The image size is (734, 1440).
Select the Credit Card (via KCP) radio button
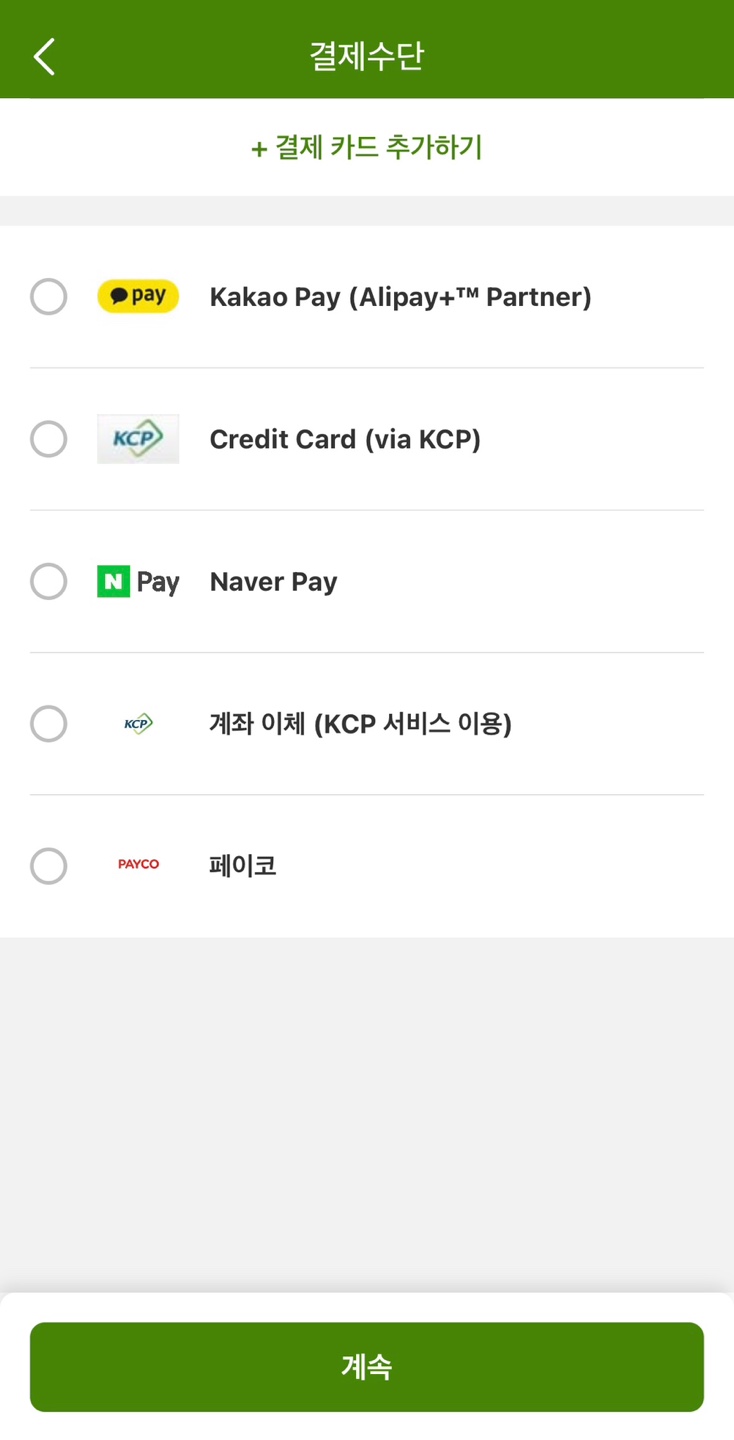click(48, 439)
